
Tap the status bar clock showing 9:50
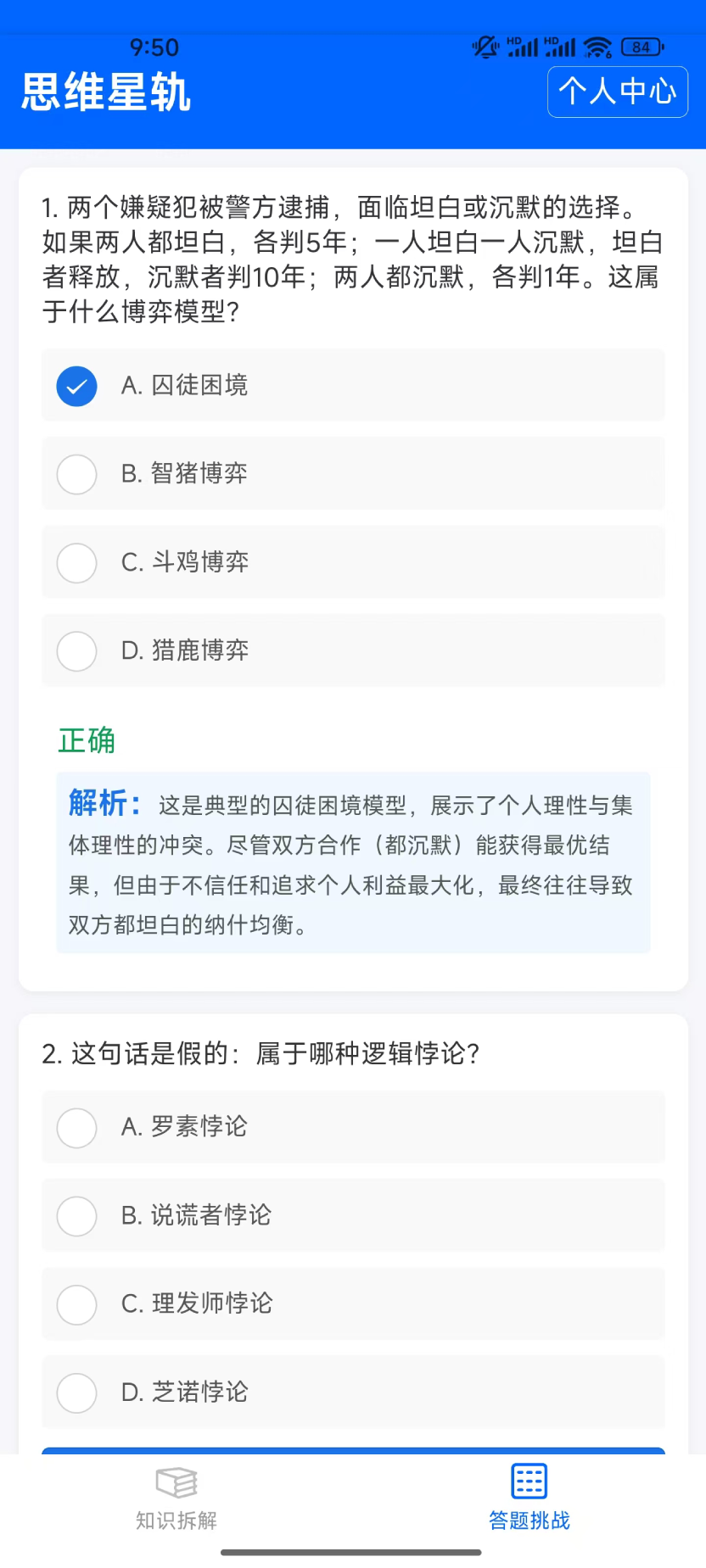(x=154, y=47)
